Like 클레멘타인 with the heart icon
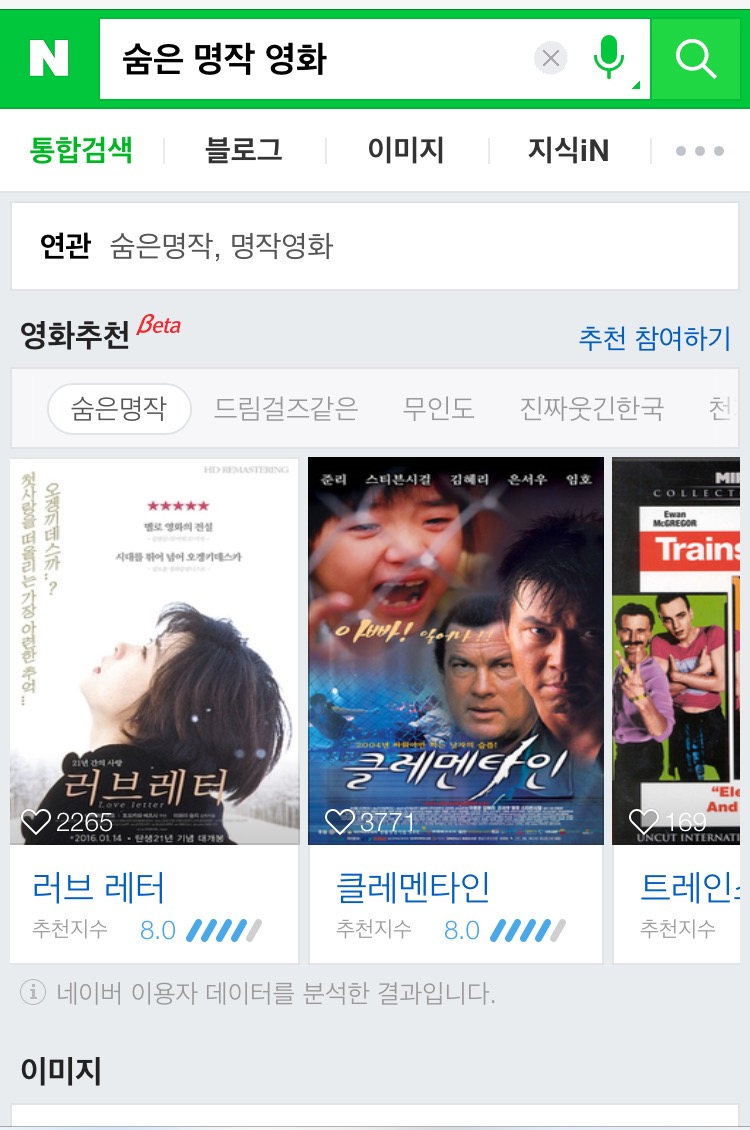The height and width of the screenshot is (1130, 750). (x=340, y=822)
